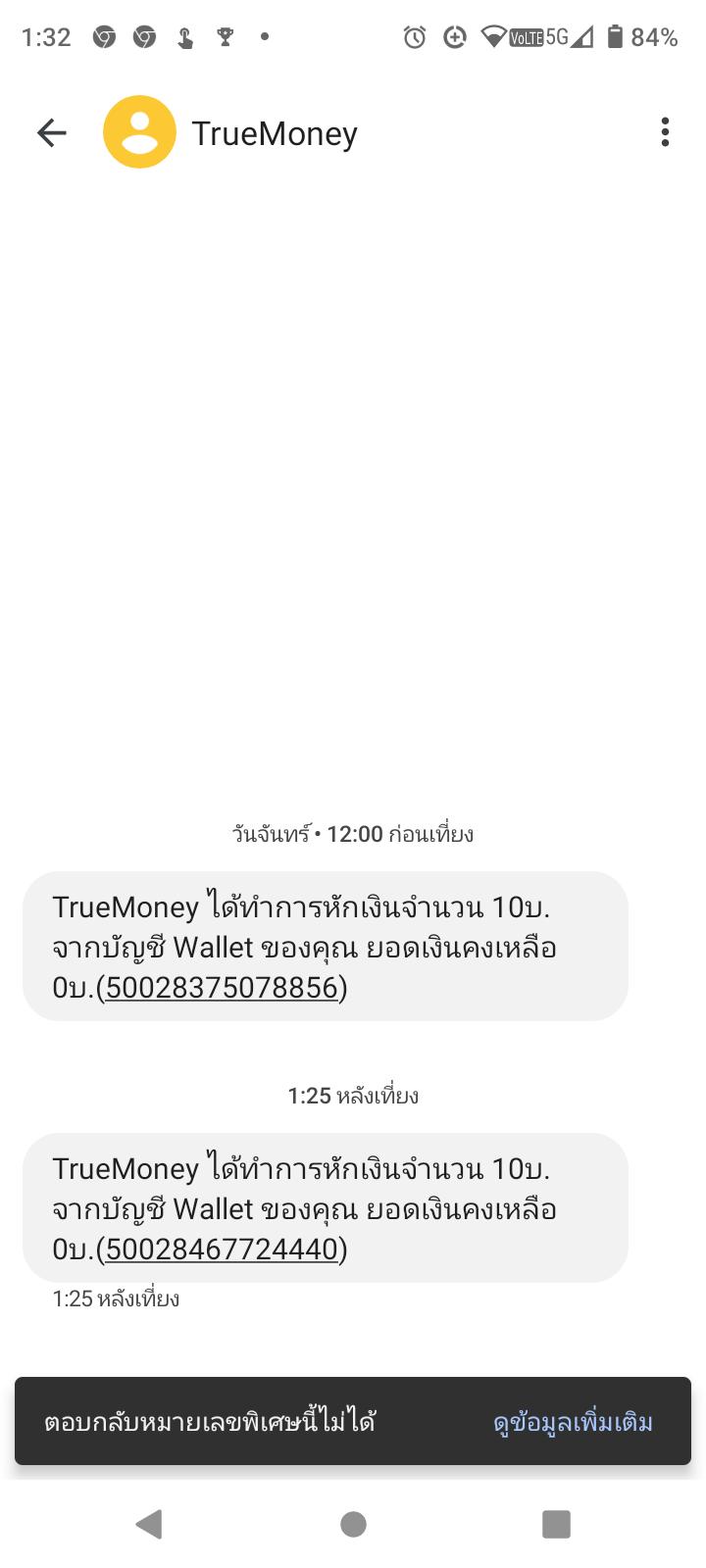Tap the TrueMoney contact avatar
Image resolution: width=706 pixels, height=1568 pixels.
tap(139, 132)
